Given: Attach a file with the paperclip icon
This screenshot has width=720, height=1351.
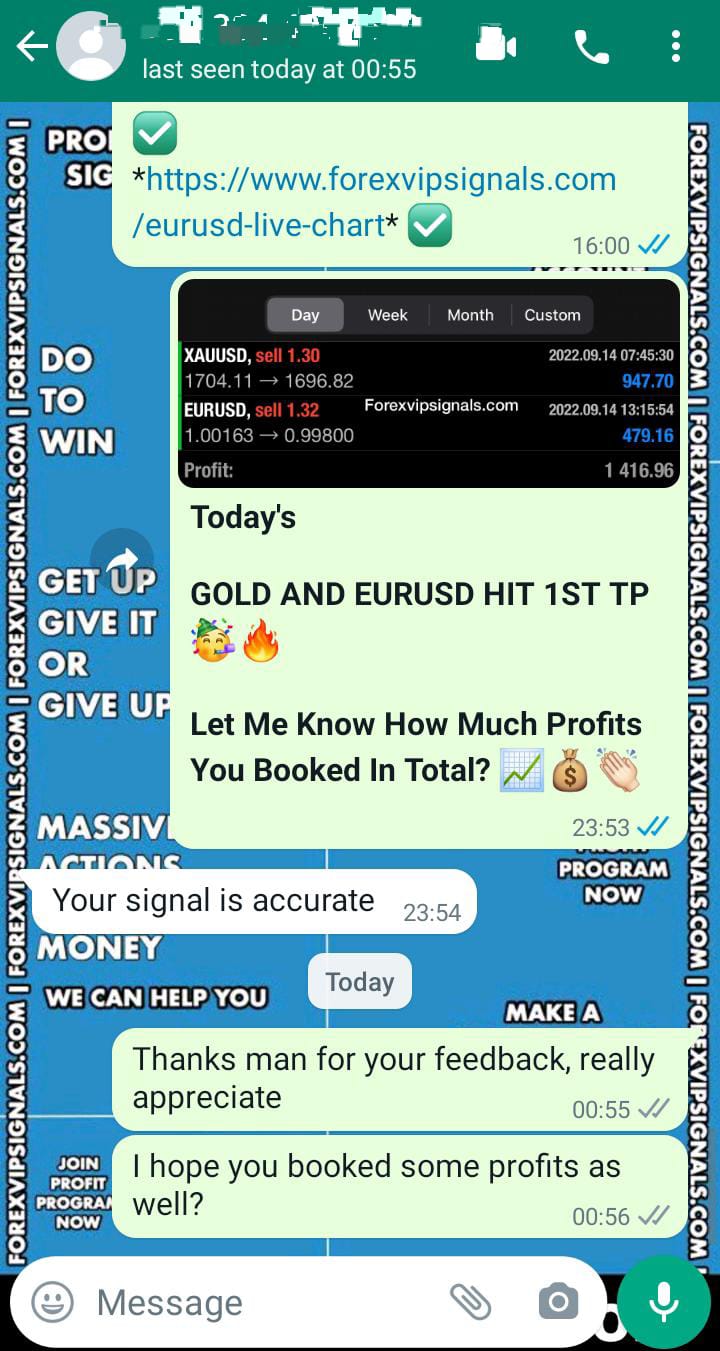Looking at the screenshot, I should 469,1302.
